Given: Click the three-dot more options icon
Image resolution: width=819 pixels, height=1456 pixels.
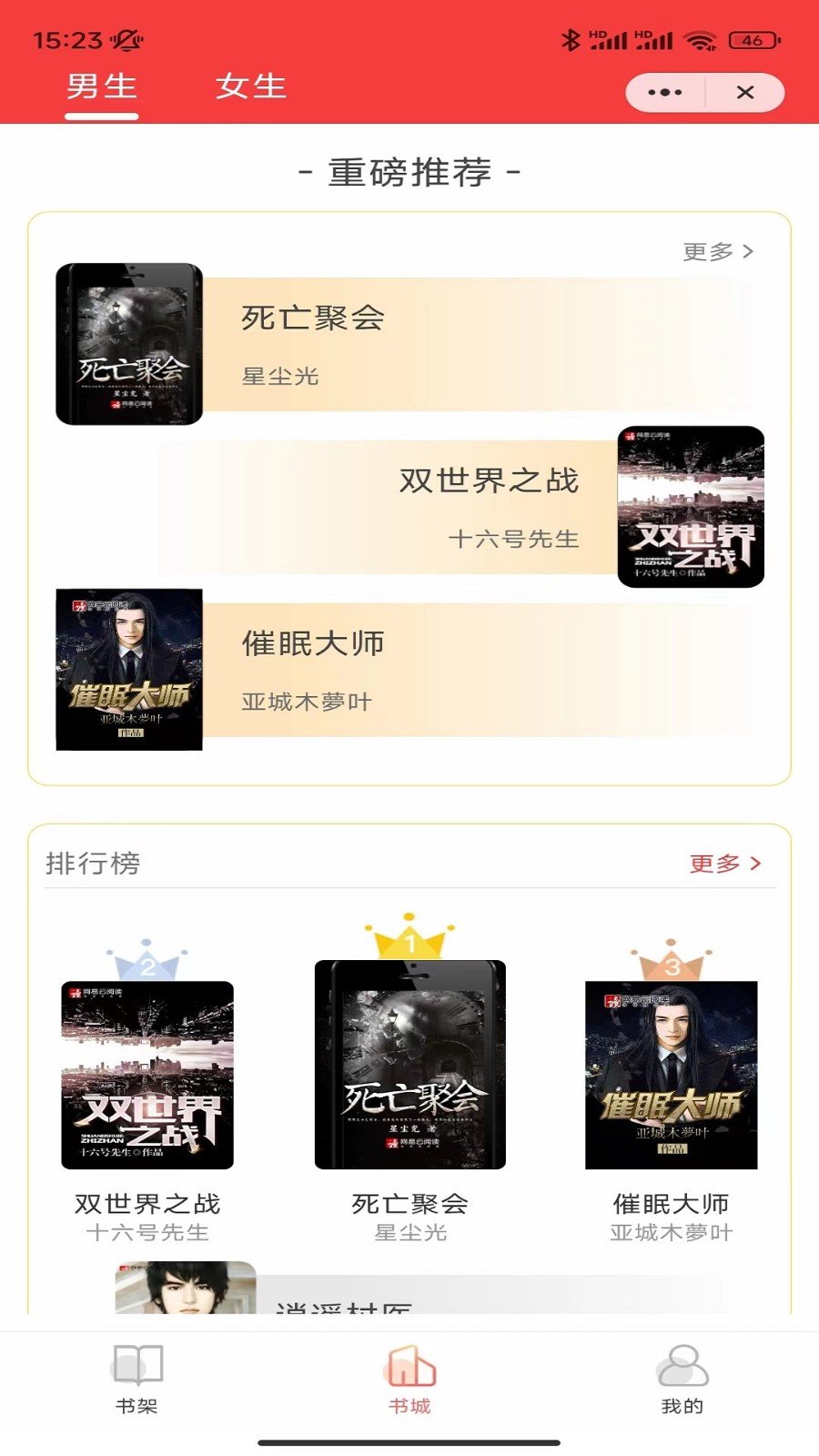Looking at the screenshot, I should coord(663,93).
